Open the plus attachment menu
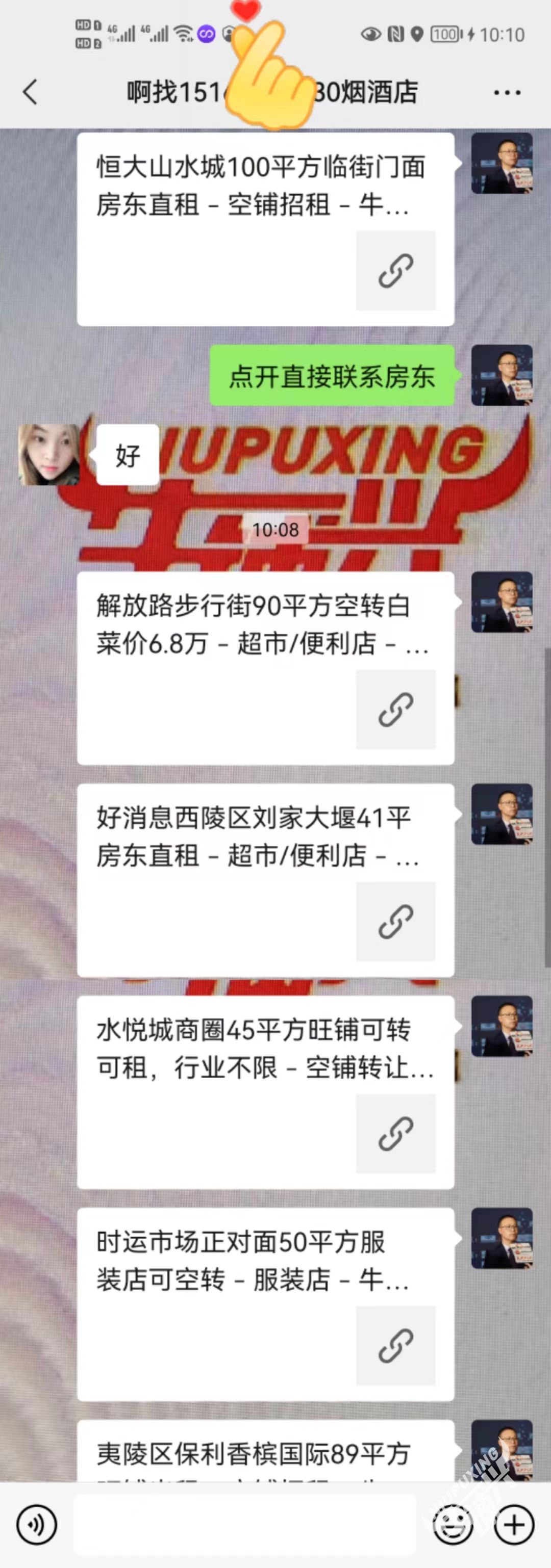 point(514,1525)
